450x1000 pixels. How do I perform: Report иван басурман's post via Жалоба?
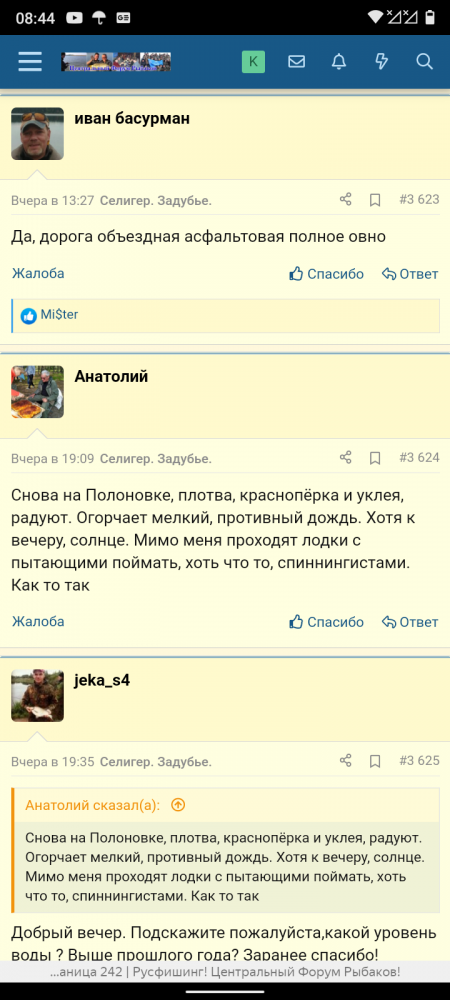[x=38, y=274]
